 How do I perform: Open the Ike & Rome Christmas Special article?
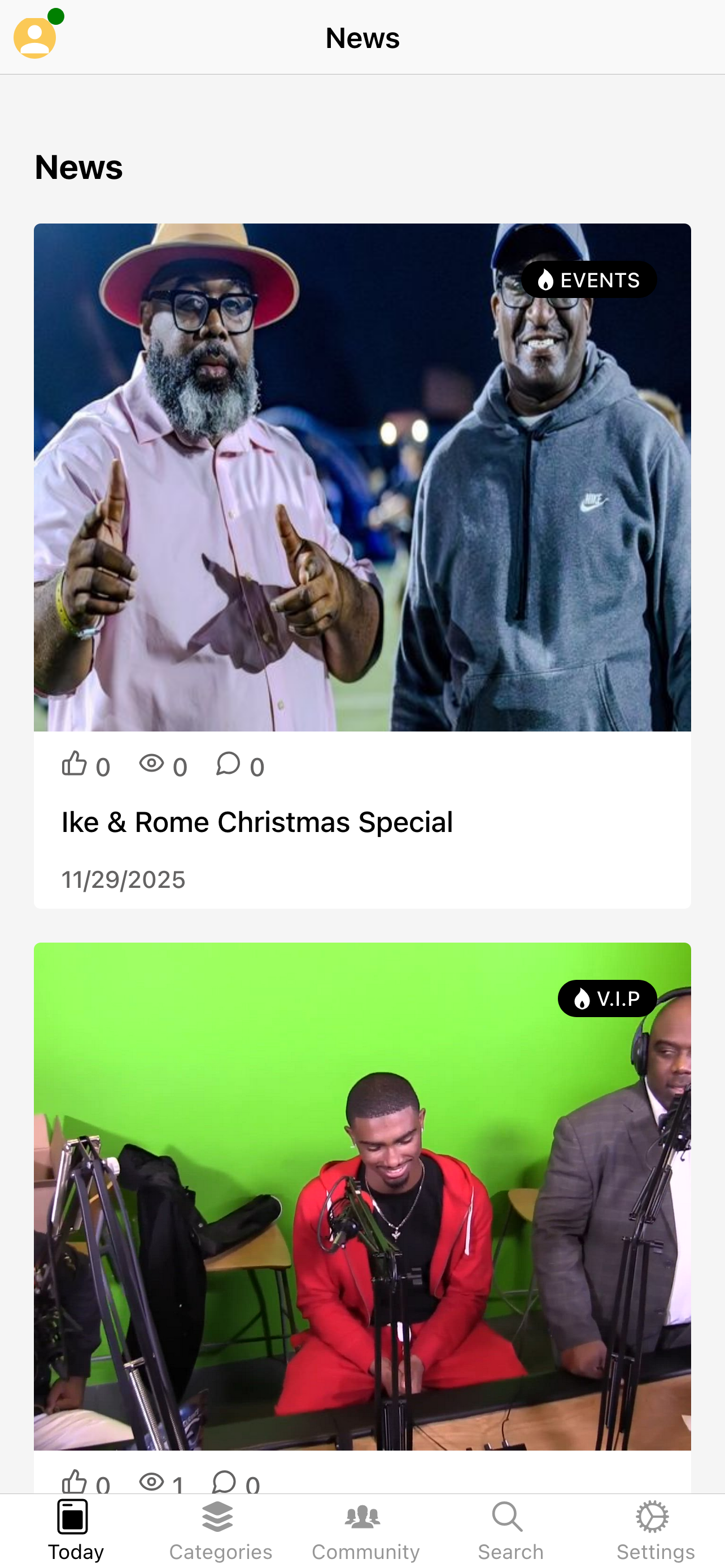pyautogui.click(x=257, y=822)
